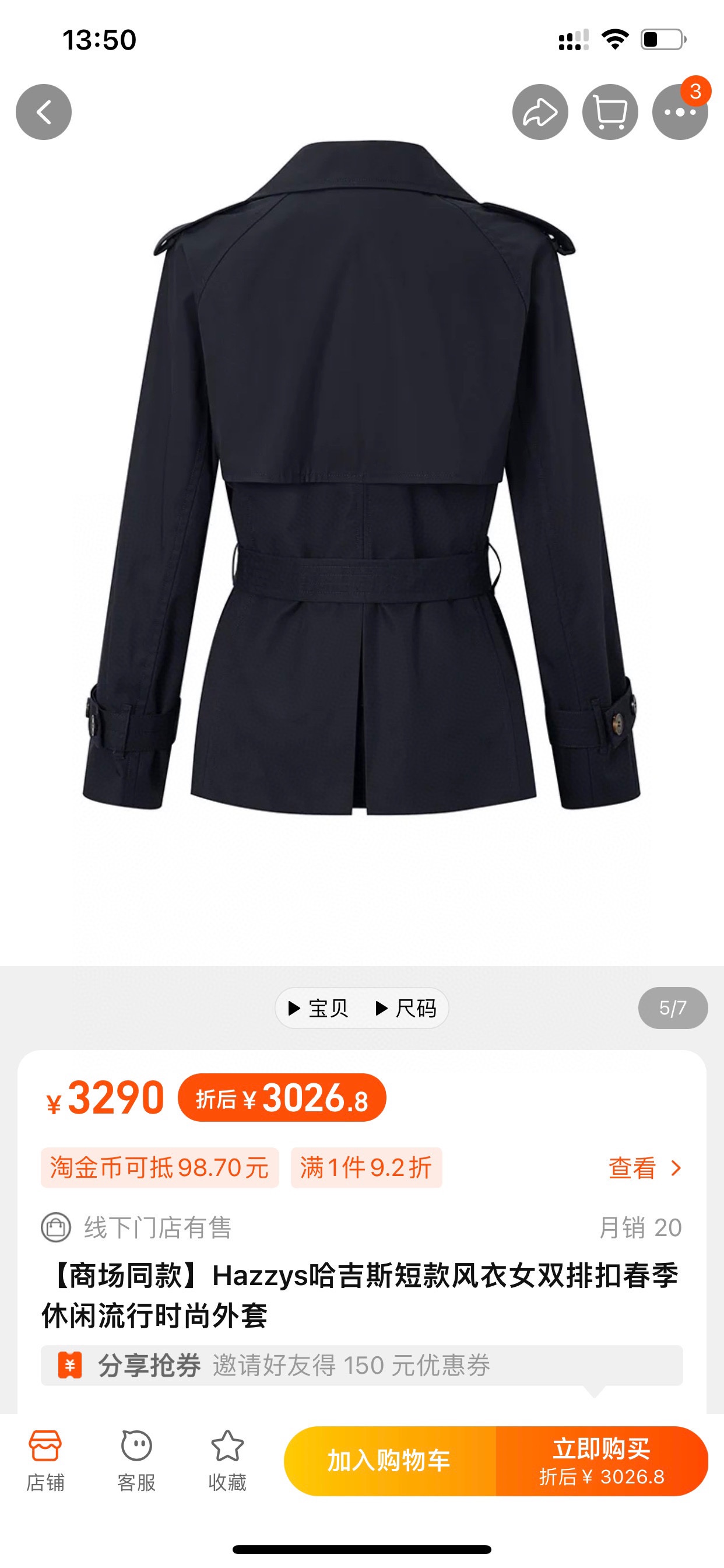Image resolution: width=724 pixels, height=1568 pixels.
Task: Open the 店铺 store page
Action: point(45,1461)
